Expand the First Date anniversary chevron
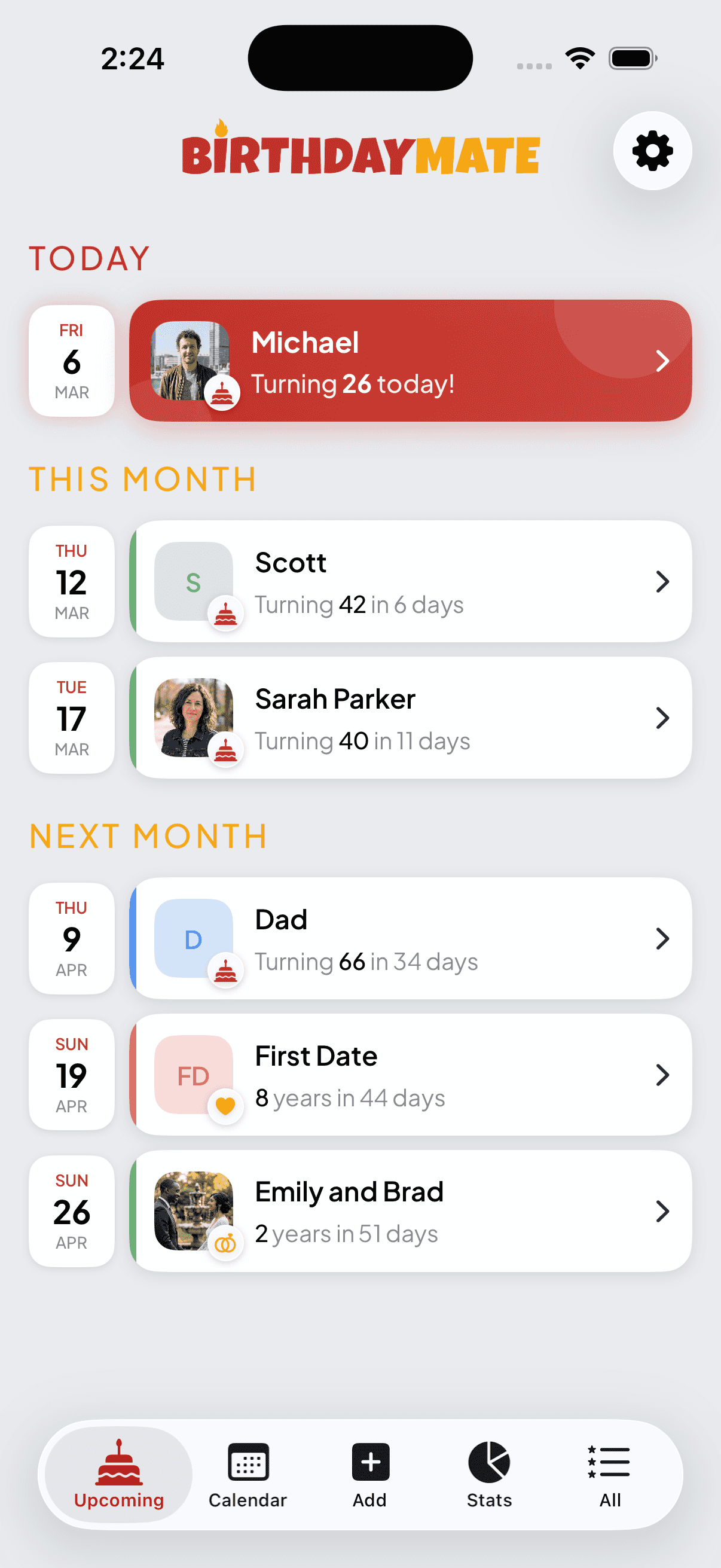 pos(662,1075)
